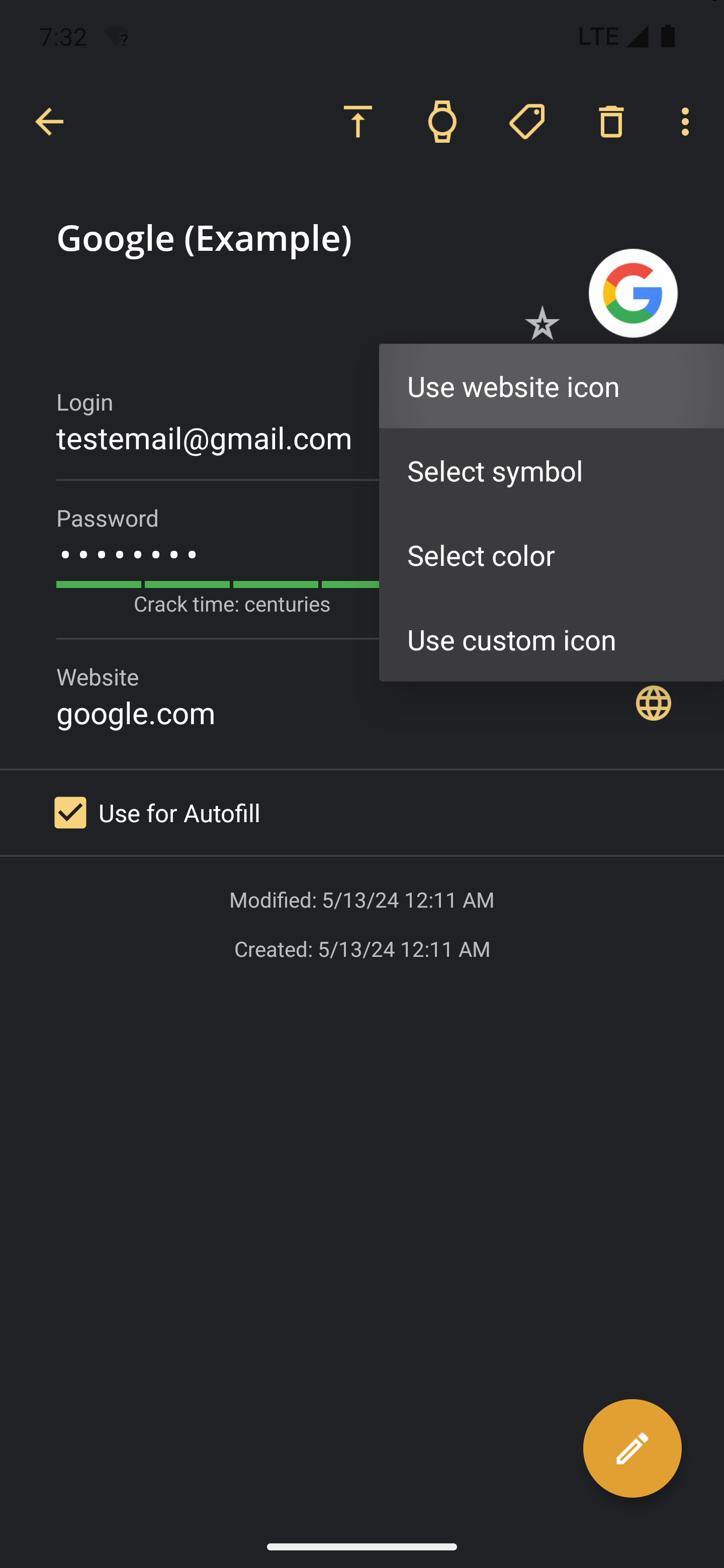Open the tag label icon
The height and width of the screenshot is (1568, 724).
(x=527, y=122)
